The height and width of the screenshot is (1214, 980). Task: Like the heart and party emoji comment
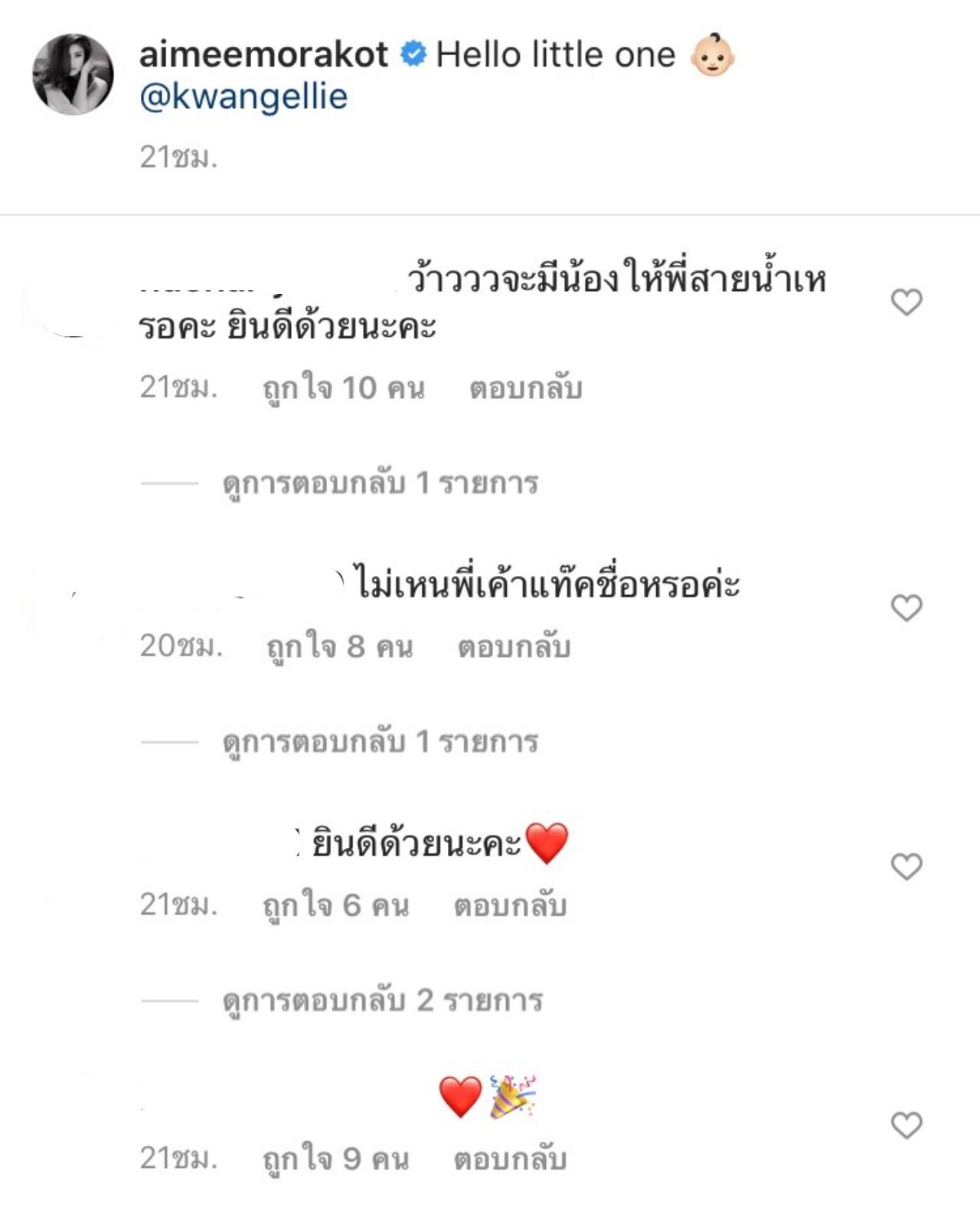point(906,1125)
